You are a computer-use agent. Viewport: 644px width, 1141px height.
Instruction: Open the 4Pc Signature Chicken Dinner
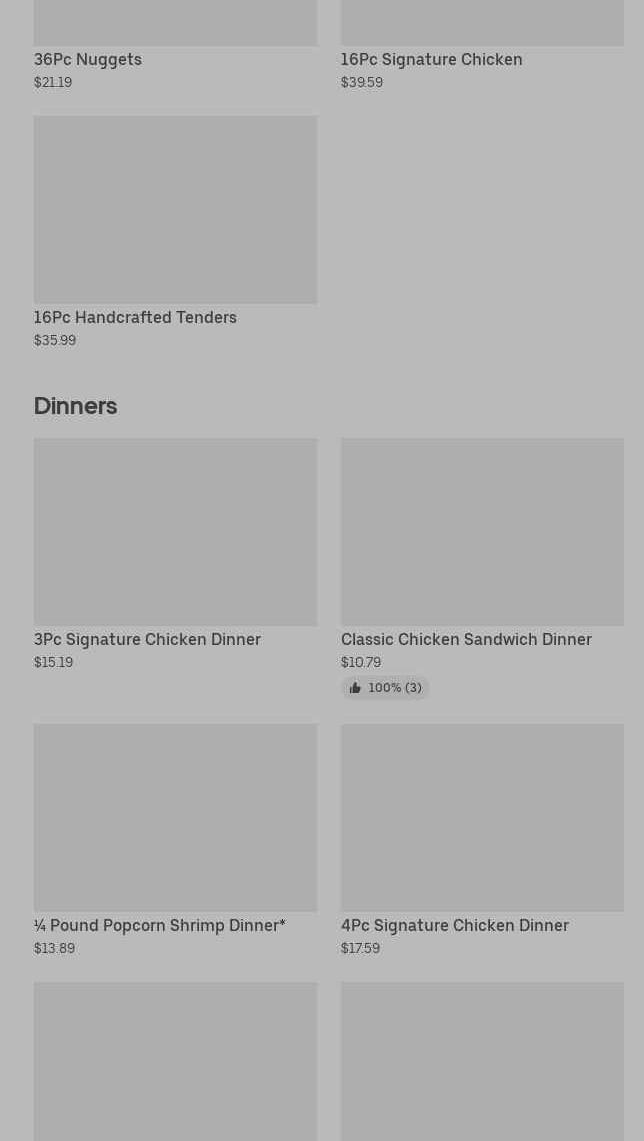pyautogui.click(x=482, y=840)
